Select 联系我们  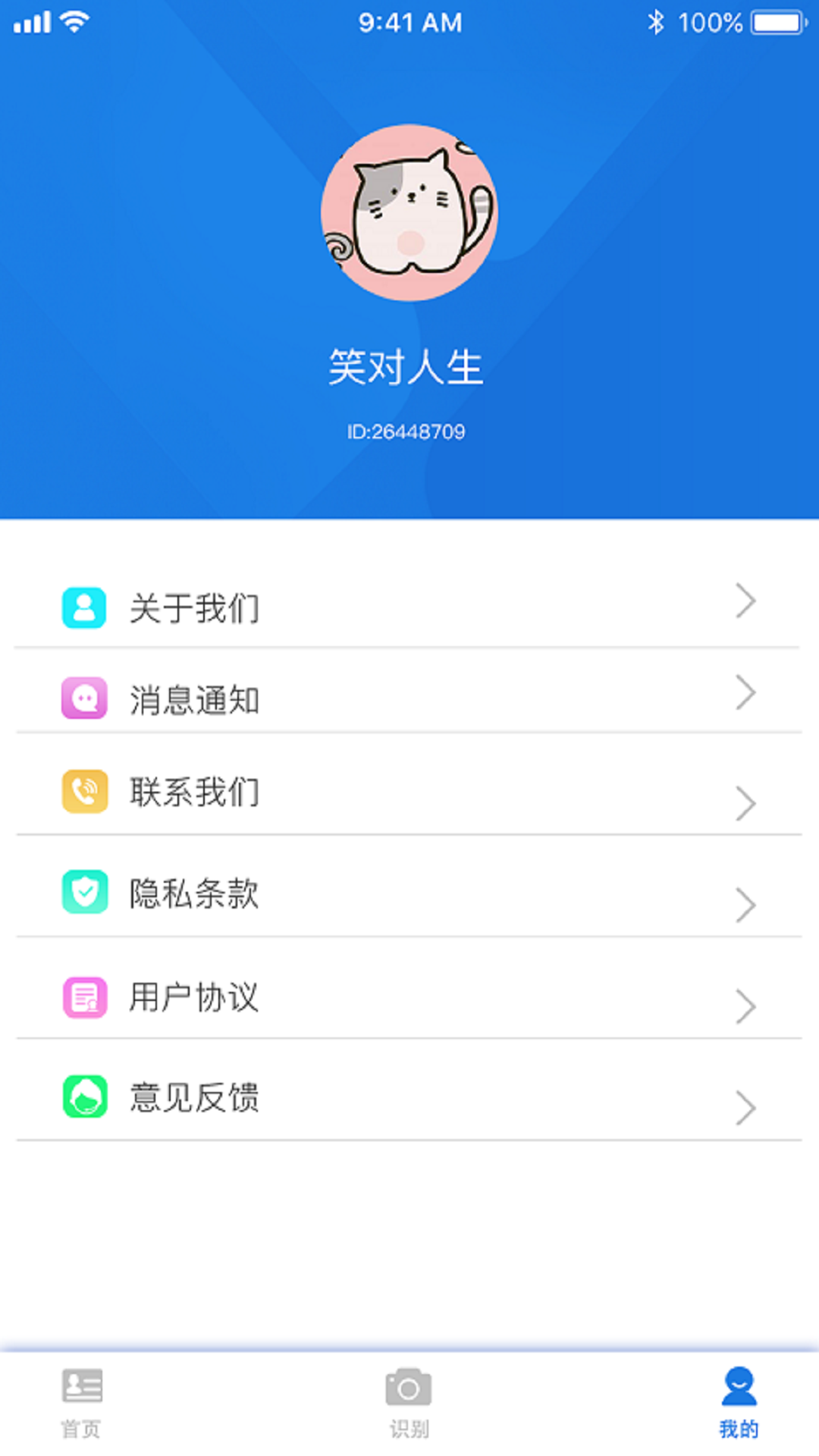tap(194, 792)
